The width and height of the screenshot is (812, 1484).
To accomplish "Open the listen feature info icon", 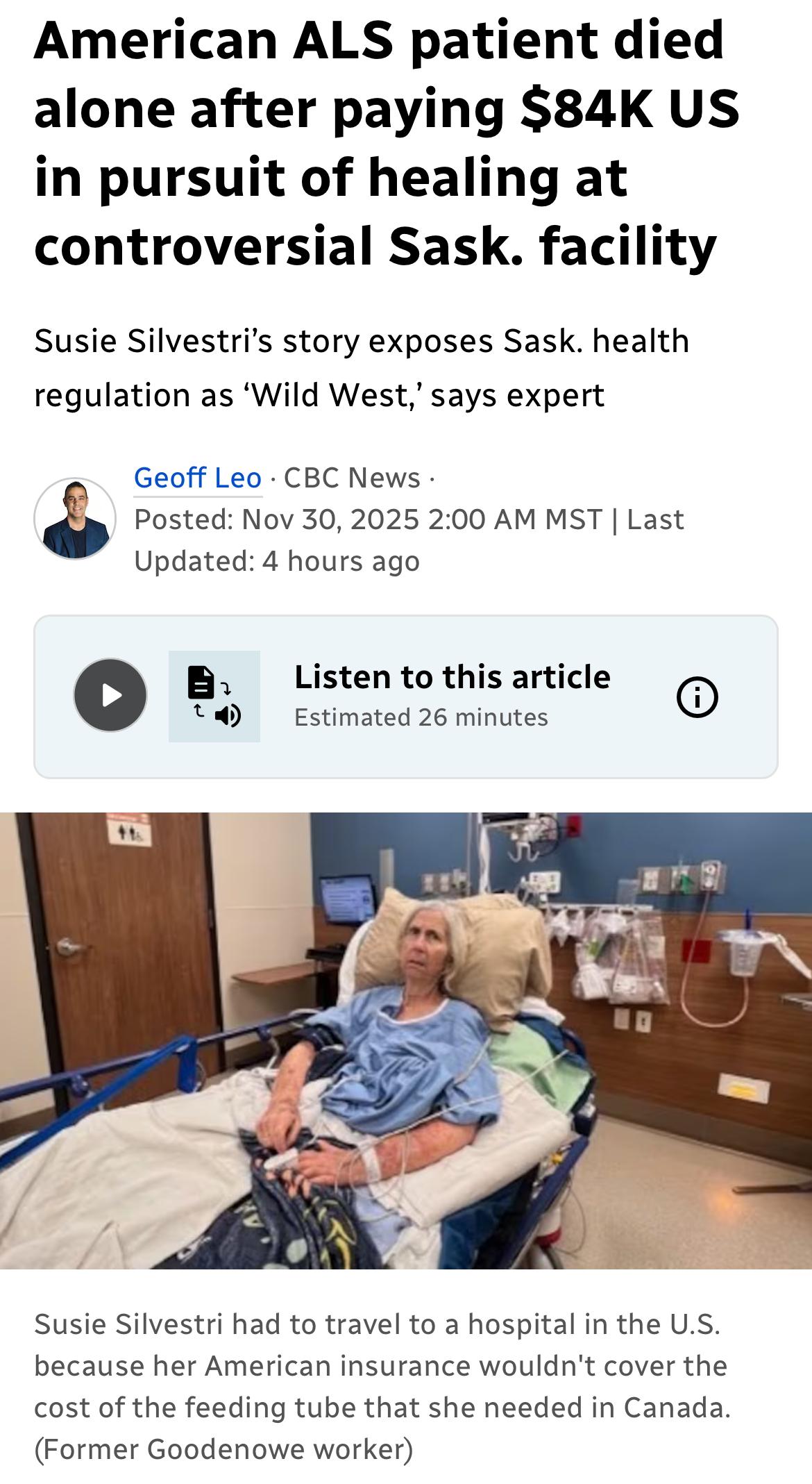I will (697, 697).
